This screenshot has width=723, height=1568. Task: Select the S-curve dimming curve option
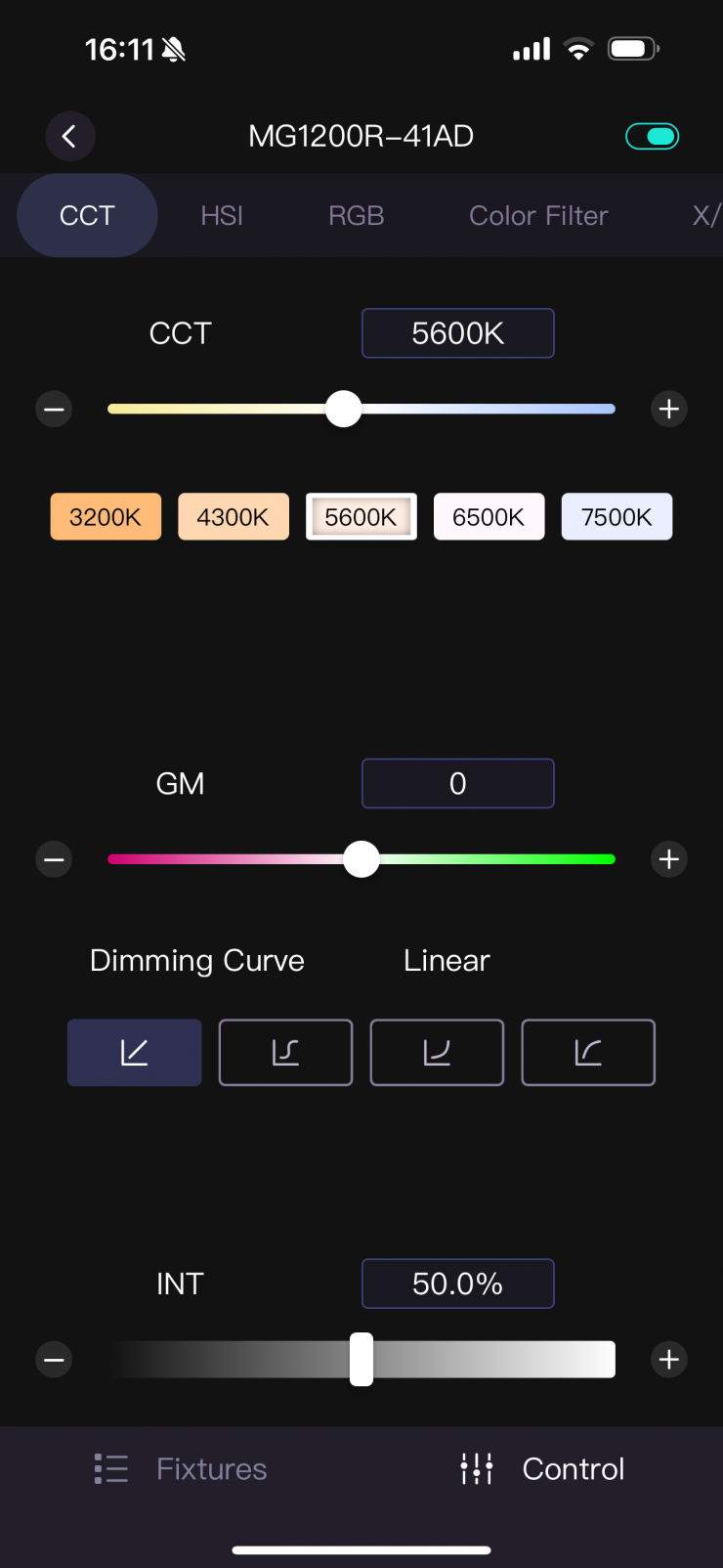(x=285, y=1053)
